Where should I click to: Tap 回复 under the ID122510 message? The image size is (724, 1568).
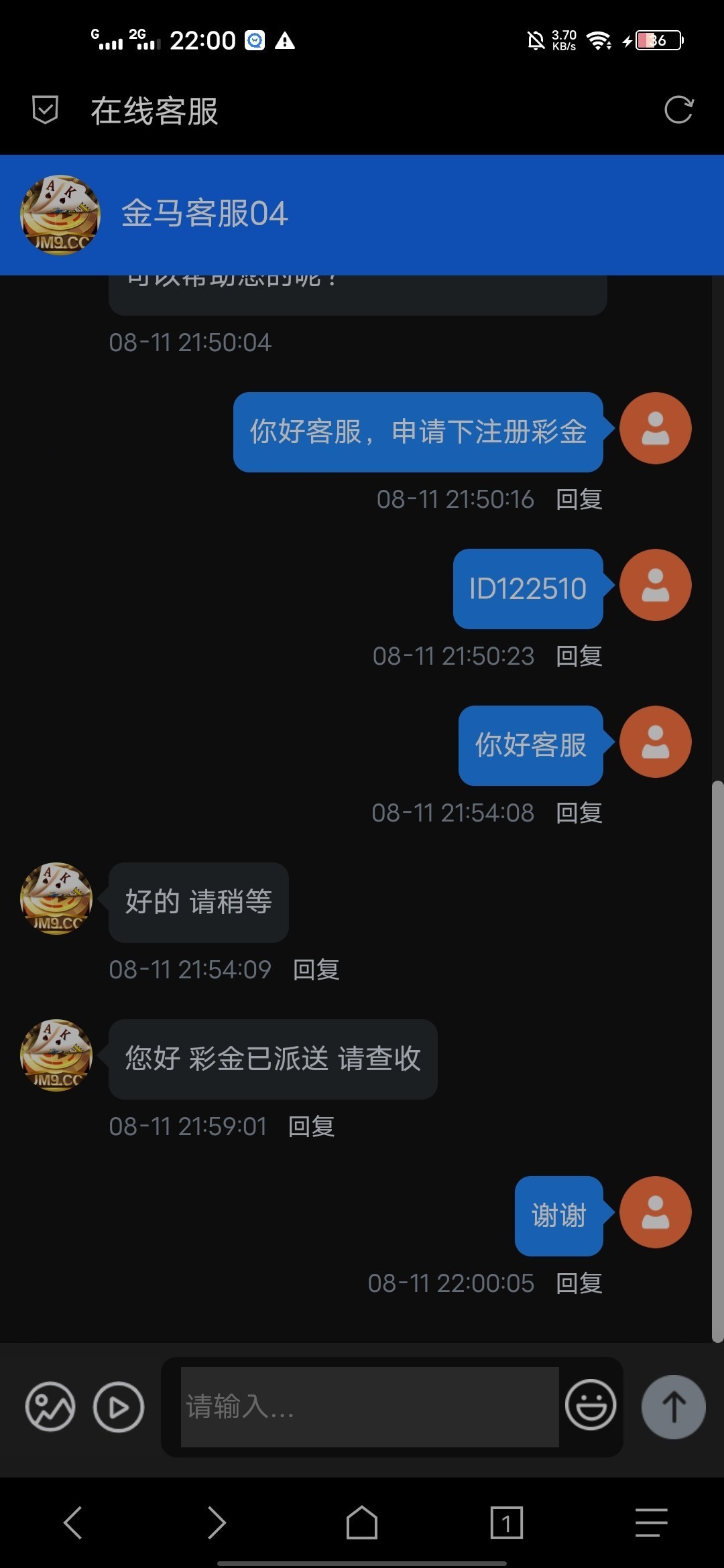(x=579, y=656)
